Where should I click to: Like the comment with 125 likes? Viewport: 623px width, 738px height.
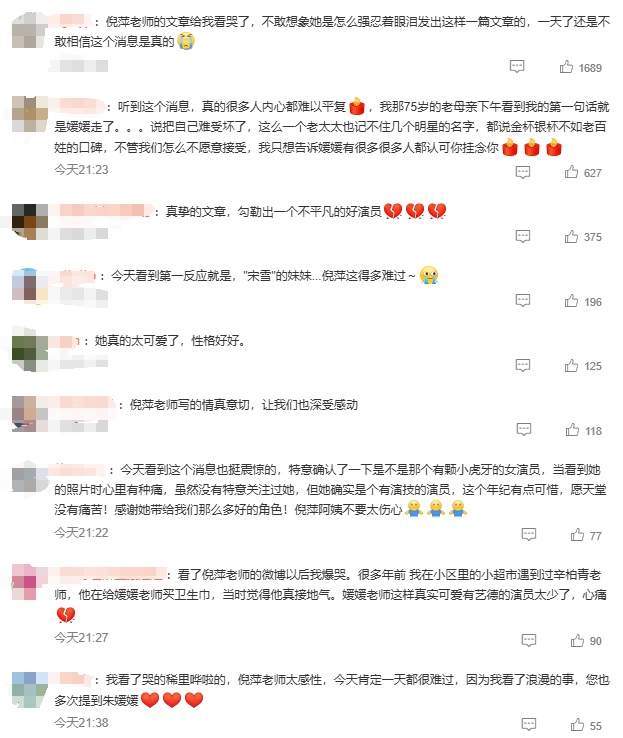[x=572, y=366]
